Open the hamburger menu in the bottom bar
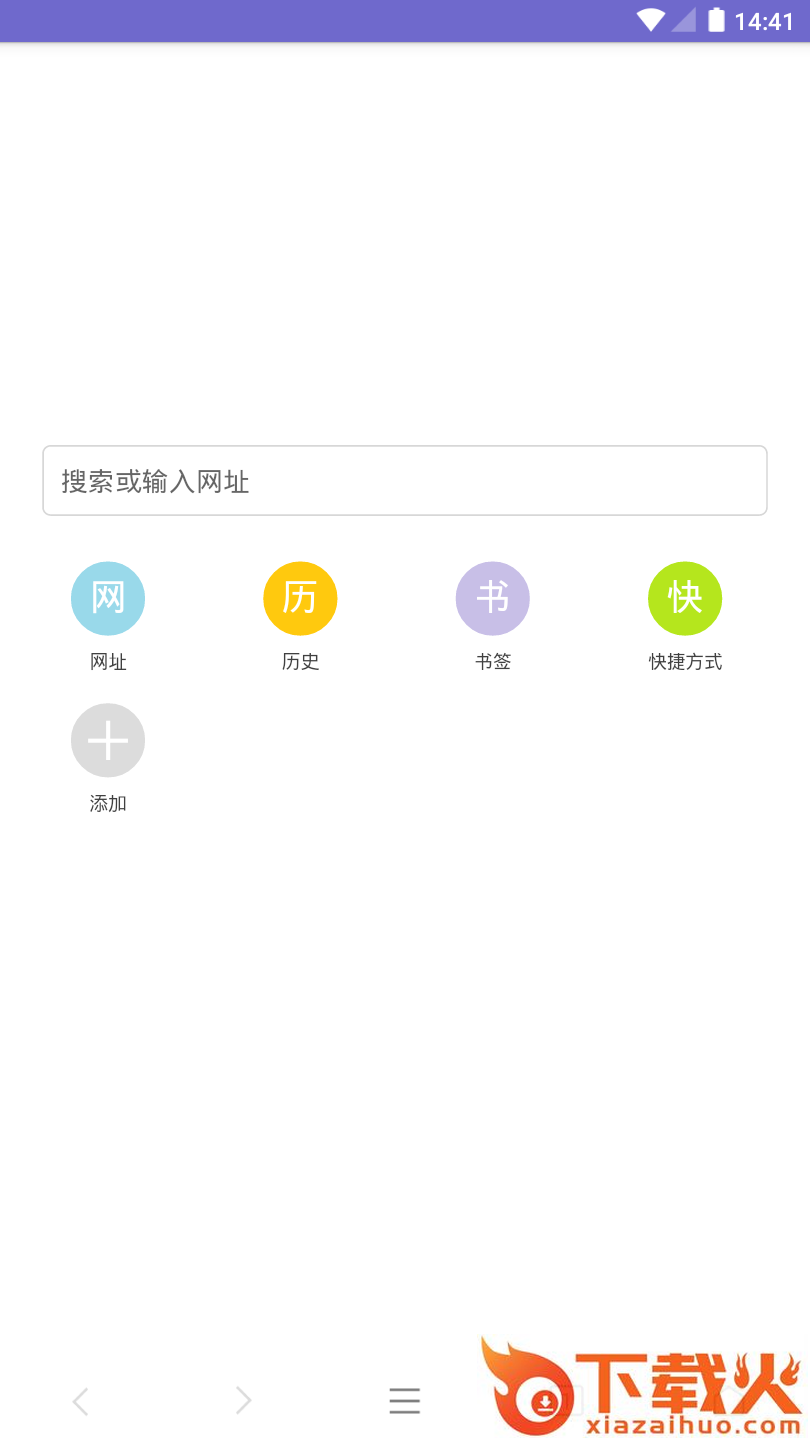This screenshot has width=810, height=1440. pos(405,1401)
